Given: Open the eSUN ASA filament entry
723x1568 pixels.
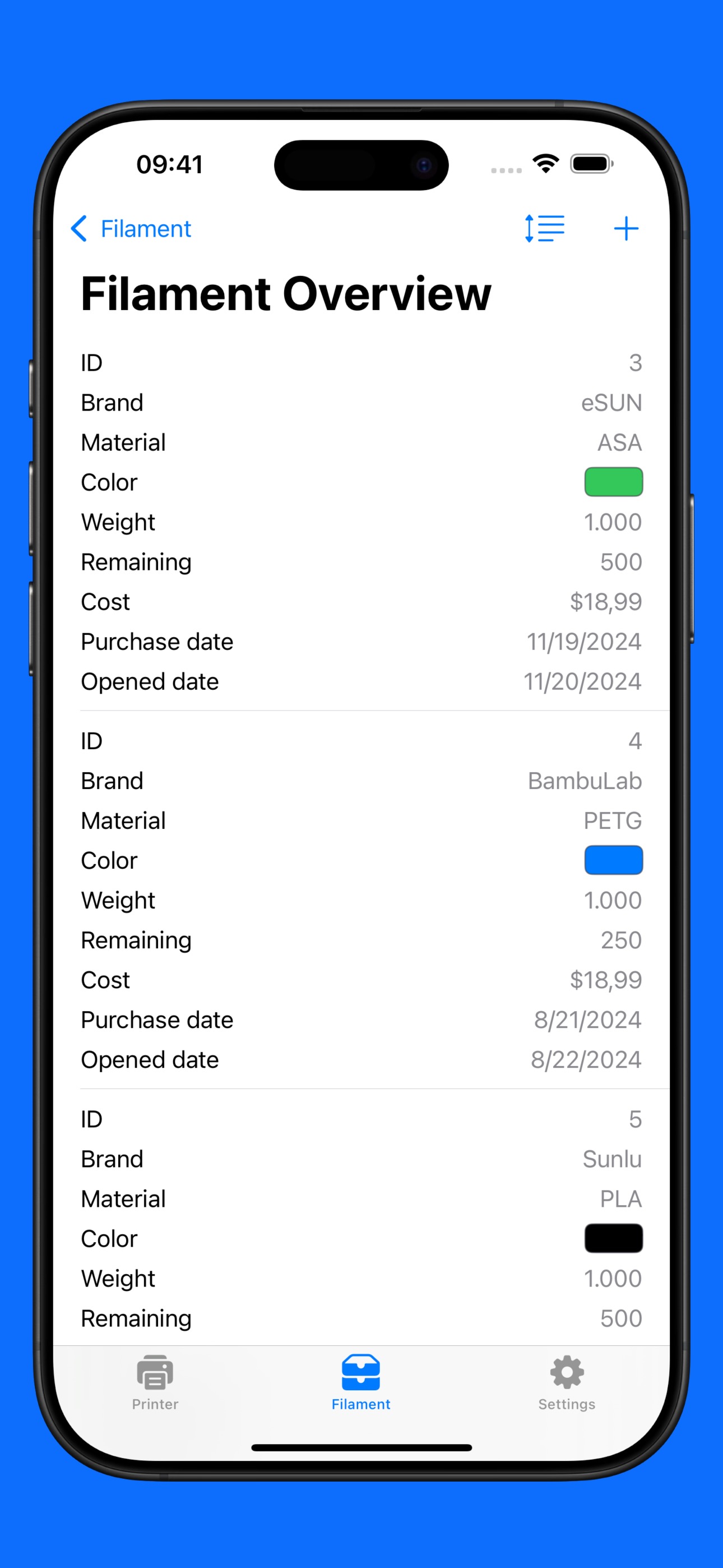Looking at the screenshot, I should (361, 522).
